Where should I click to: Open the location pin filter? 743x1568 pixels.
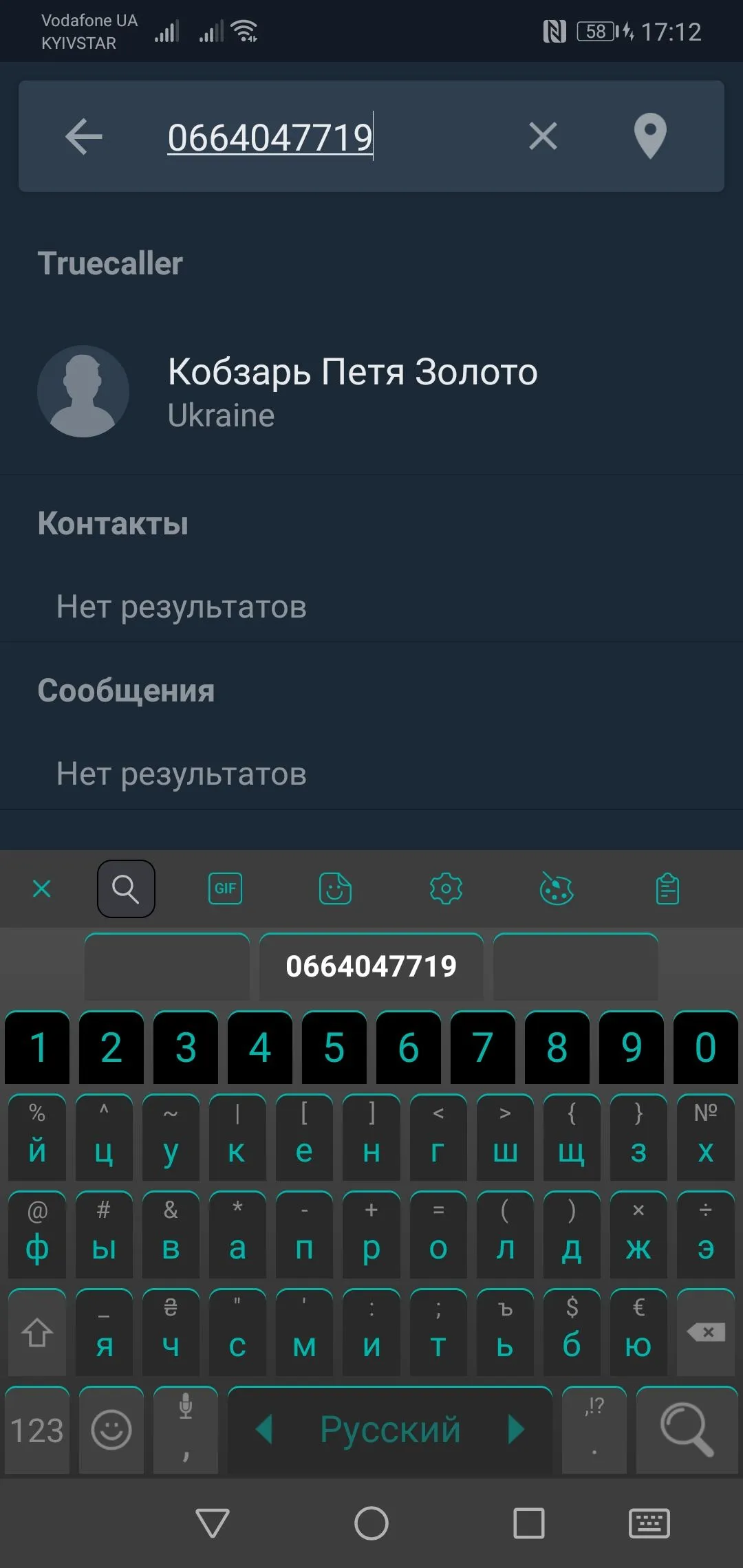coord(649,136)
